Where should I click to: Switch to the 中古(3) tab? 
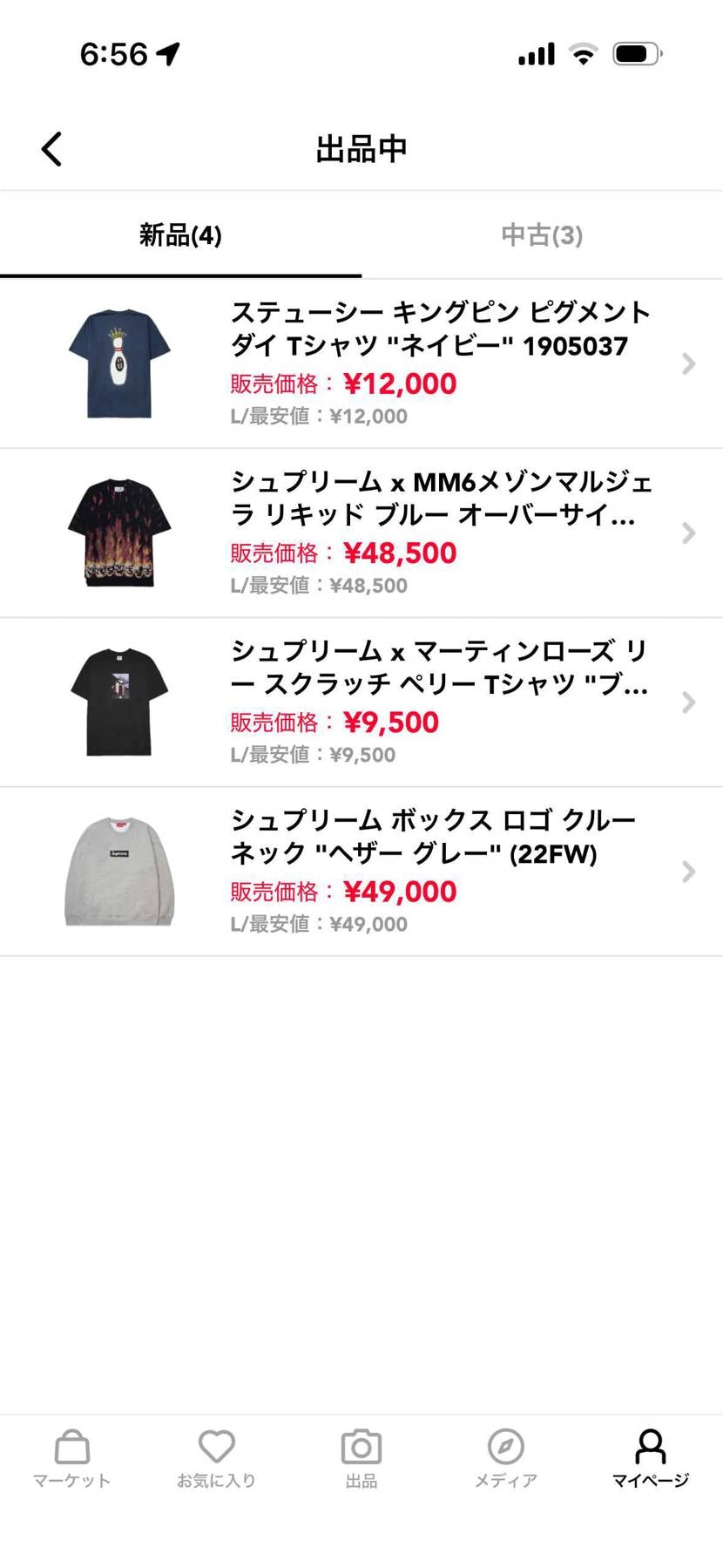(x=540, y=235)
